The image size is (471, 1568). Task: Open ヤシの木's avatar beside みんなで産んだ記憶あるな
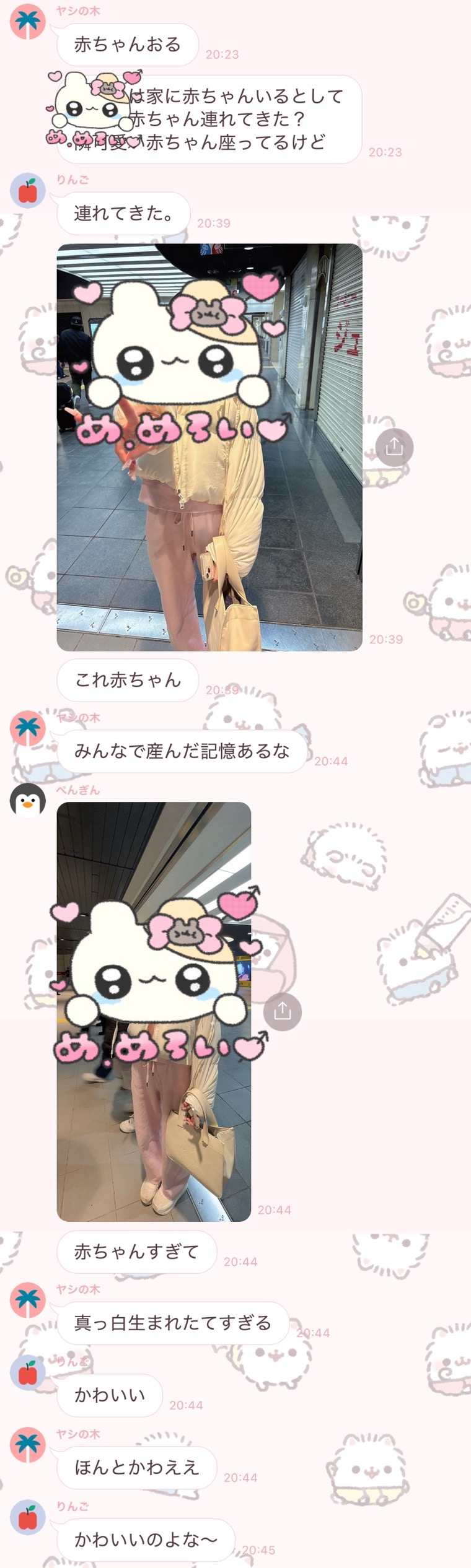pos(28,728)
